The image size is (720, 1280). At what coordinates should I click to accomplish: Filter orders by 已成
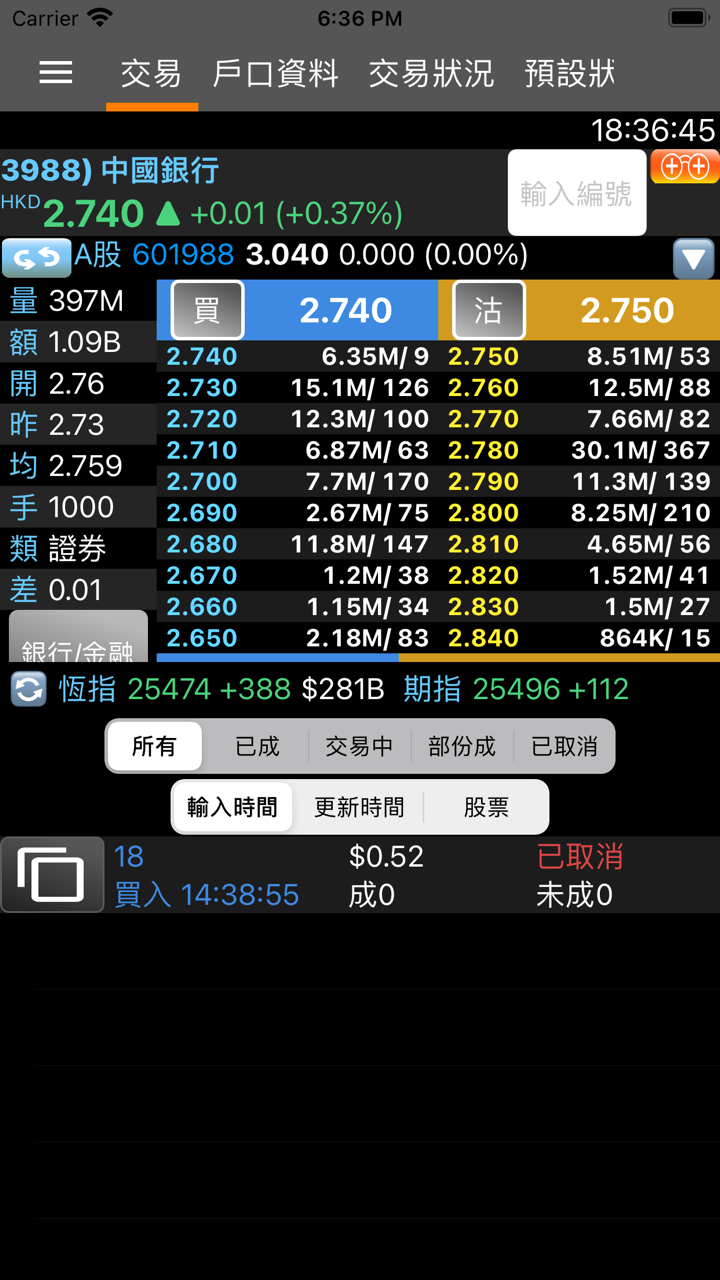(257, 747)
